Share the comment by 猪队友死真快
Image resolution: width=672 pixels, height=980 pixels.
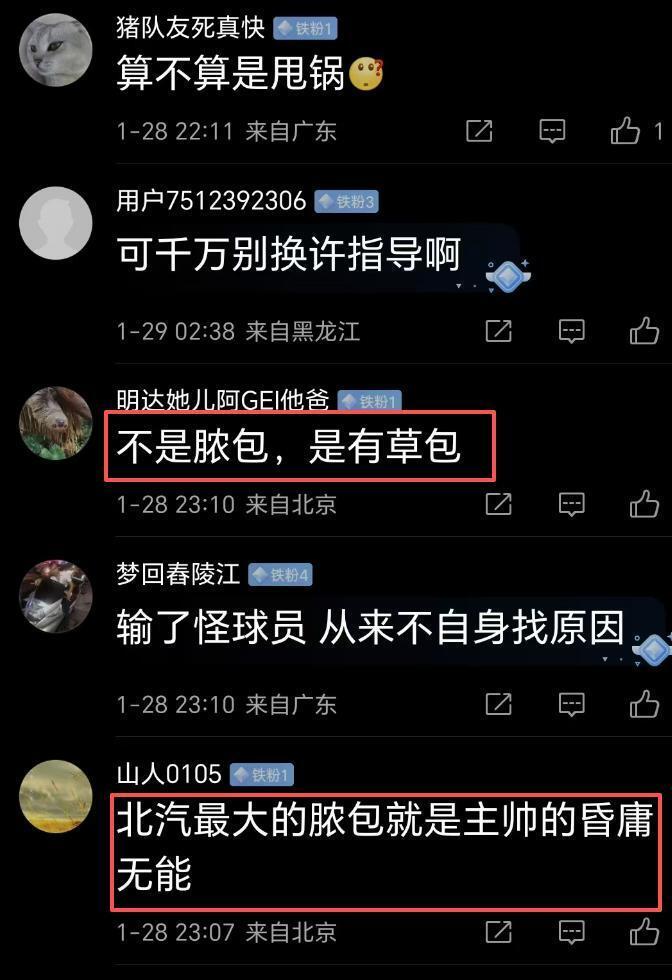tap(480, 131)
